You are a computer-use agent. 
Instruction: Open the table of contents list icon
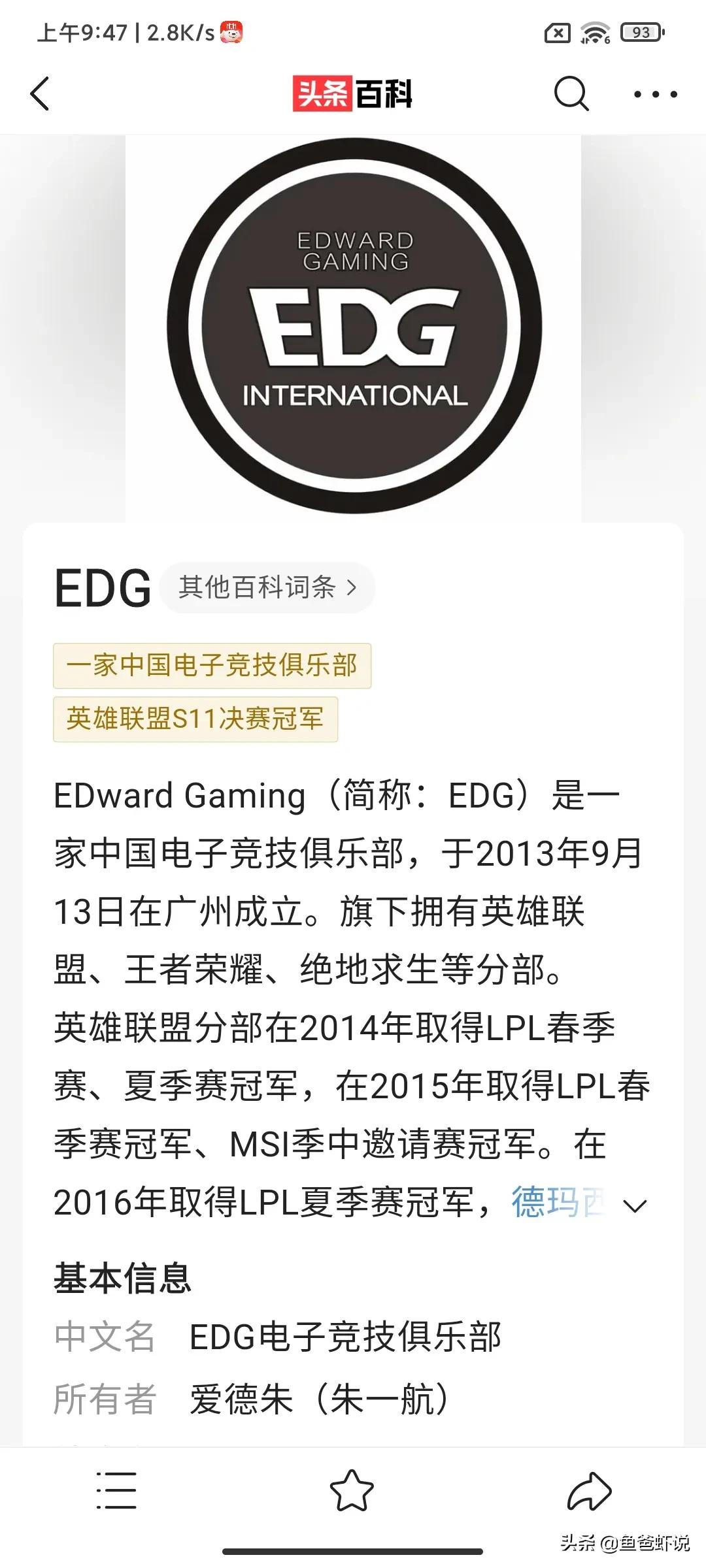116,1490
